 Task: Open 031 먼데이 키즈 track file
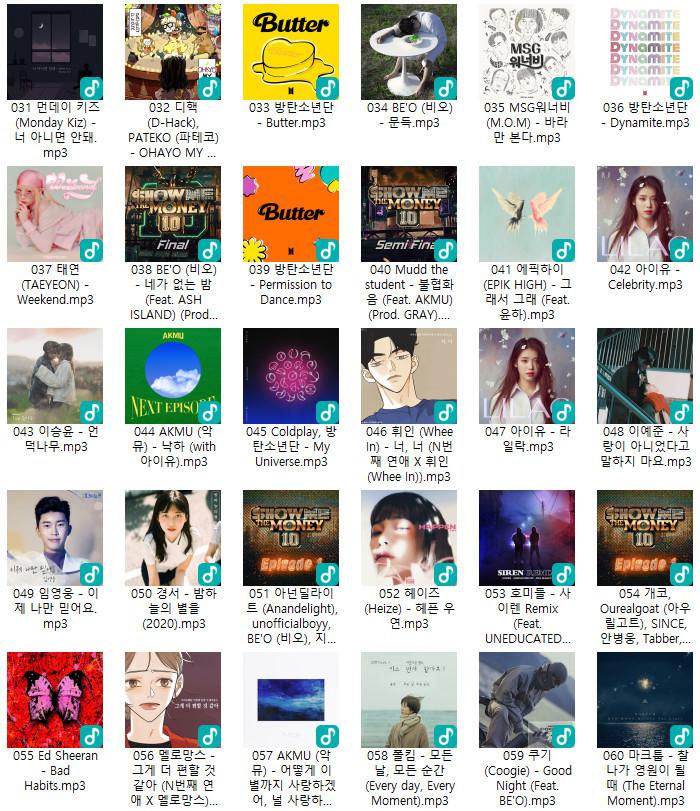tap(55, 53)
